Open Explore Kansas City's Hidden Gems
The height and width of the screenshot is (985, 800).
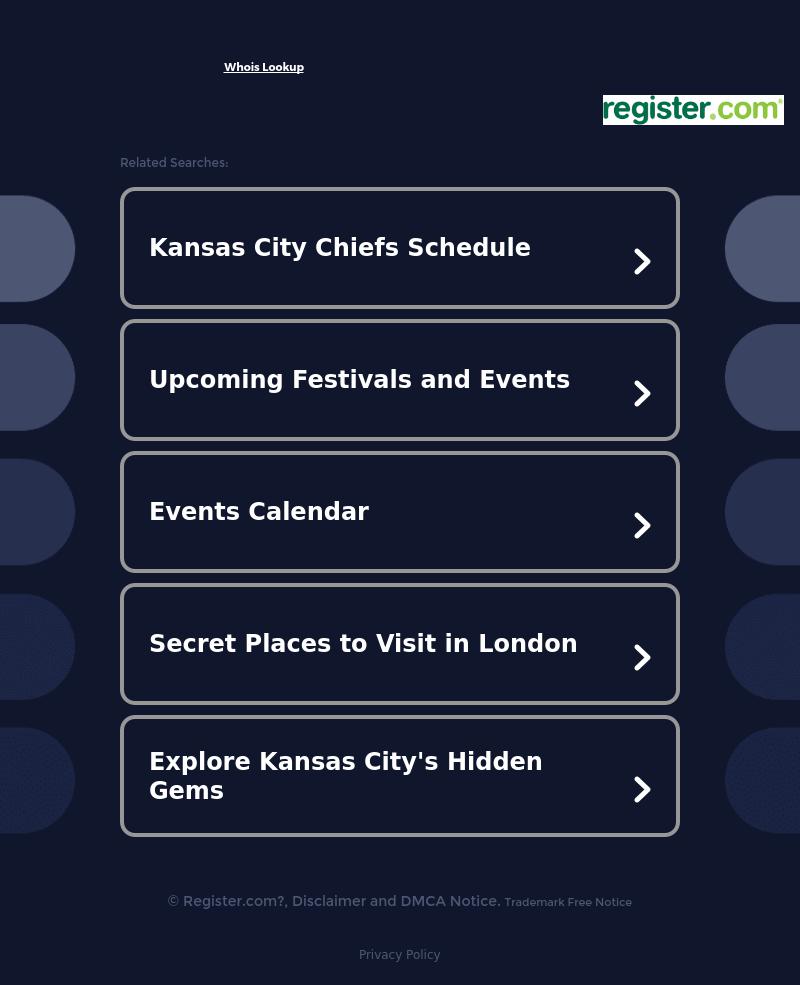[x=399, y=776]
